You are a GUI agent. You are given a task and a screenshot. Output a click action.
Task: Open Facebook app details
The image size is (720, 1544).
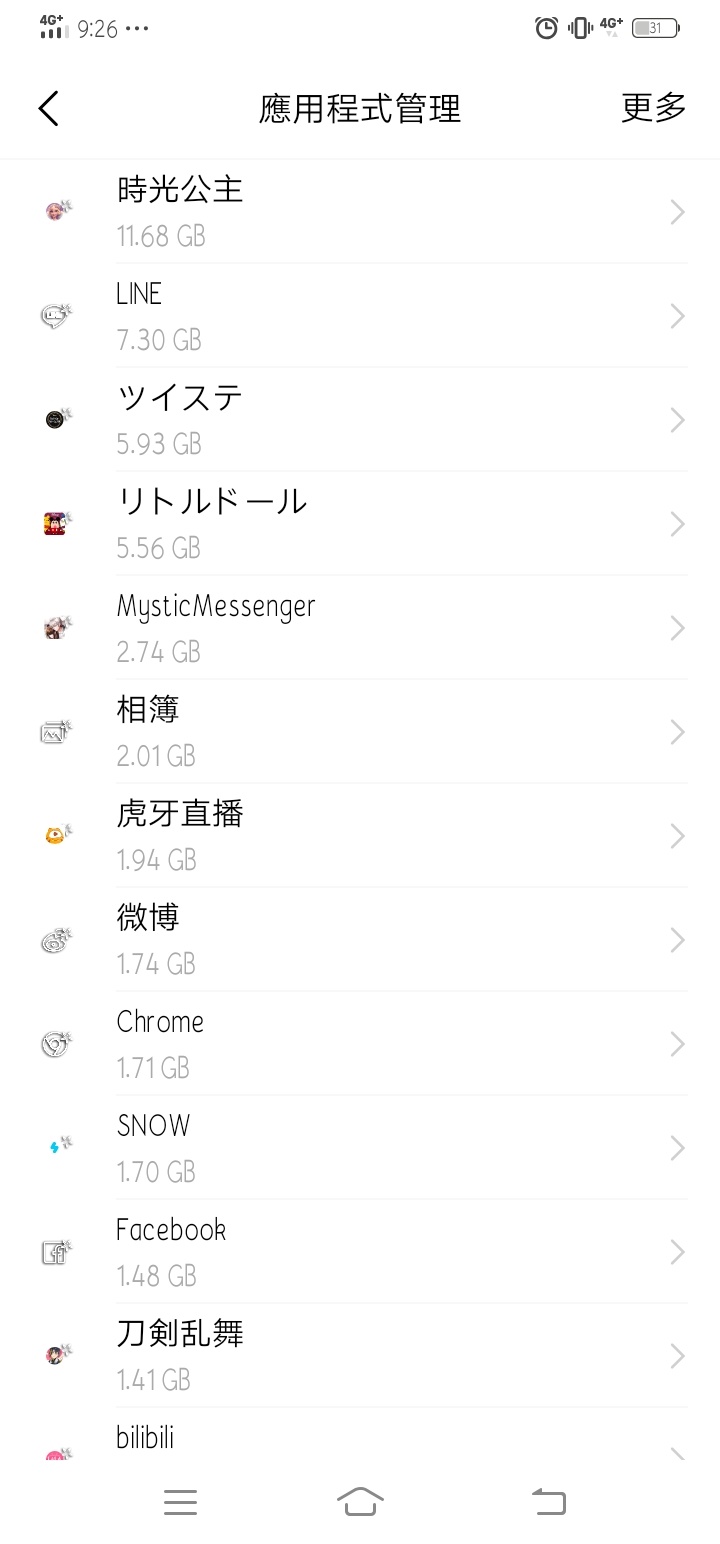click(360, 1251)
